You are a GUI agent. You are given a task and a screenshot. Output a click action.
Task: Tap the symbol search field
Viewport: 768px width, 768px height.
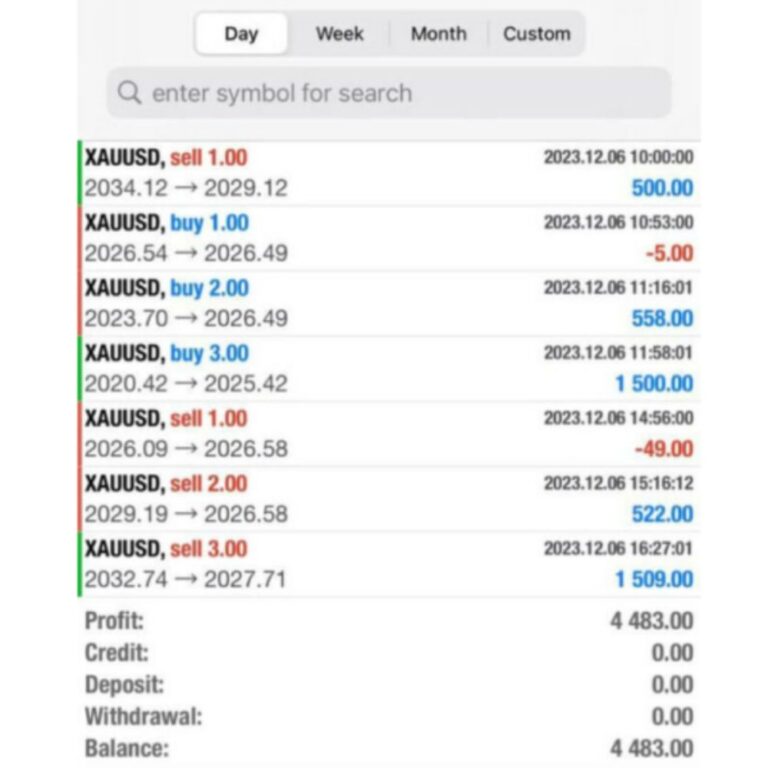[x=388, y=93]
